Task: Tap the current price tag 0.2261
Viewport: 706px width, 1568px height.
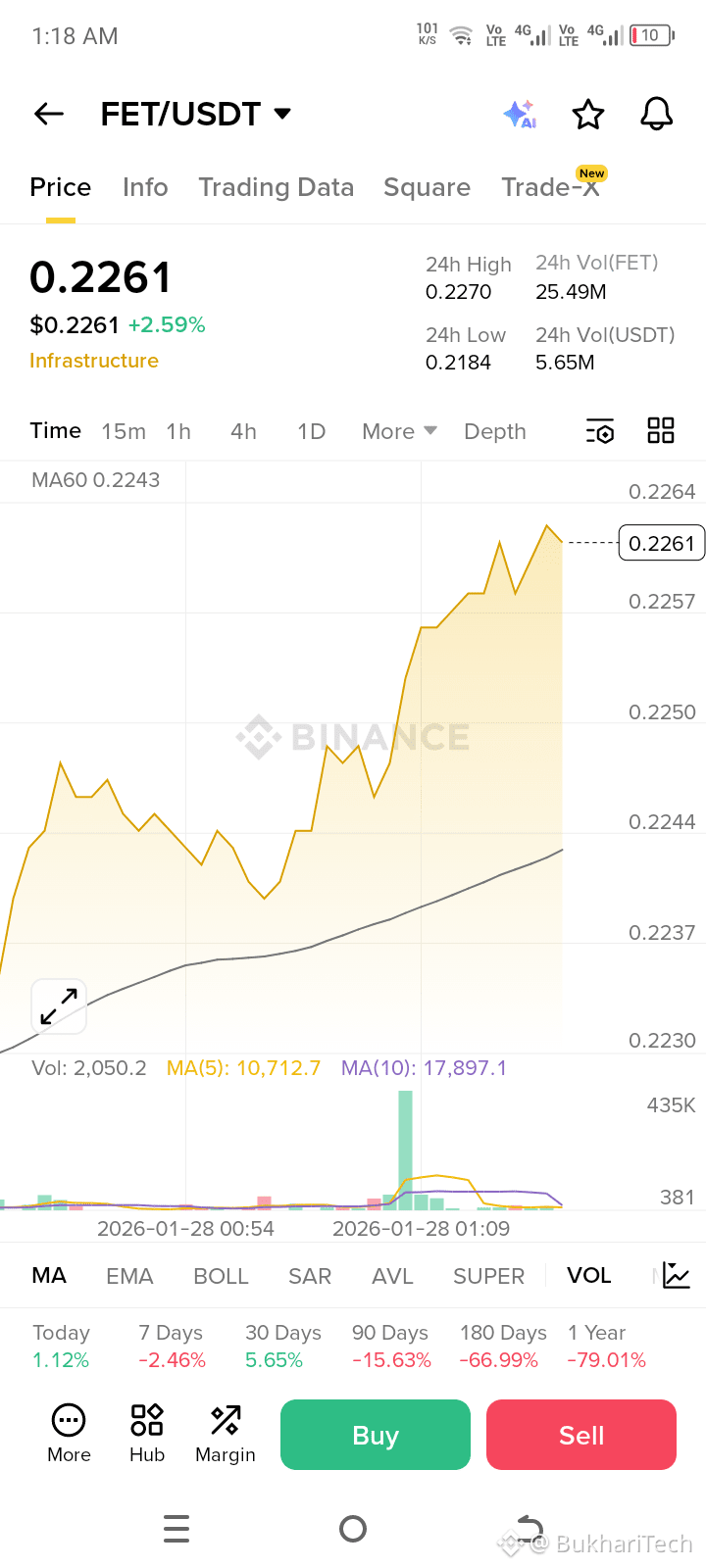Action: tap(661, 542)
